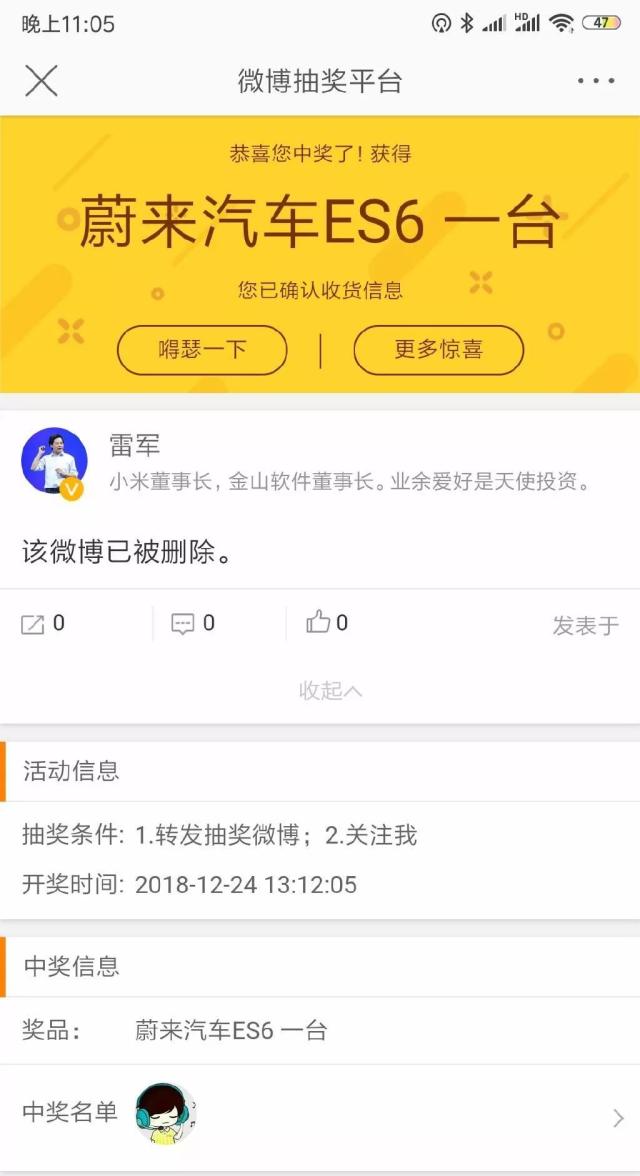Tap the 嘚瑟一下 button
640x1176 pixels.
(x=202, y=350)
